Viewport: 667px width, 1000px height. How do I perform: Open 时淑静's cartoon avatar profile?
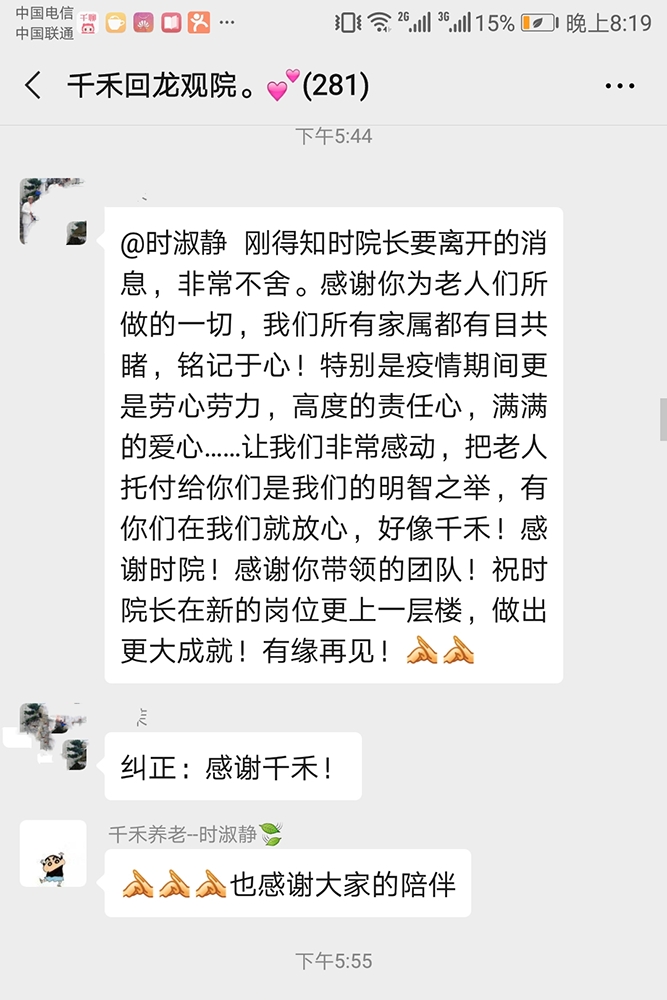53,853
